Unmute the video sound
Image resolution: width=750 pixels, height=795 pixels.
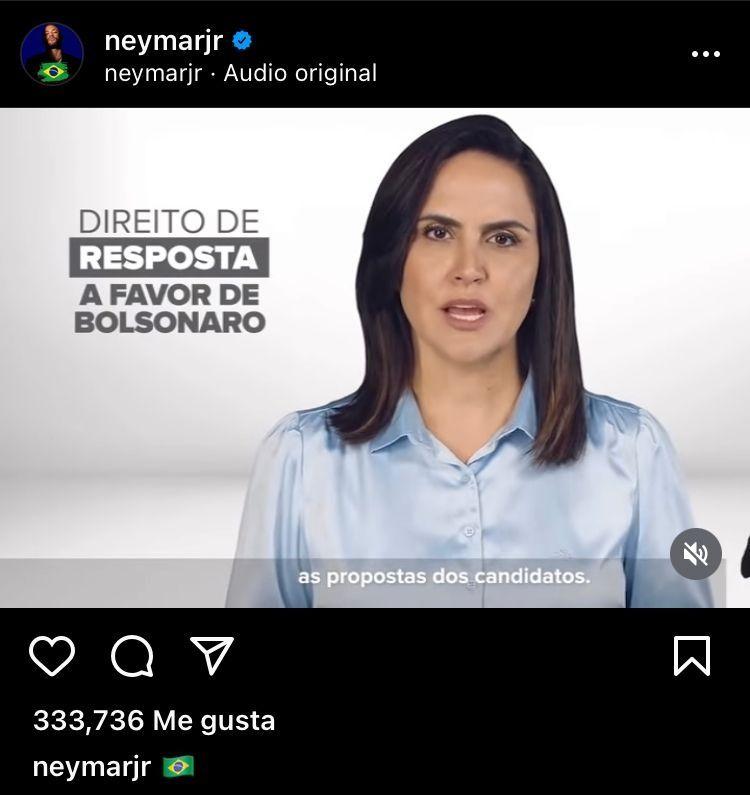tap(696, 553)
